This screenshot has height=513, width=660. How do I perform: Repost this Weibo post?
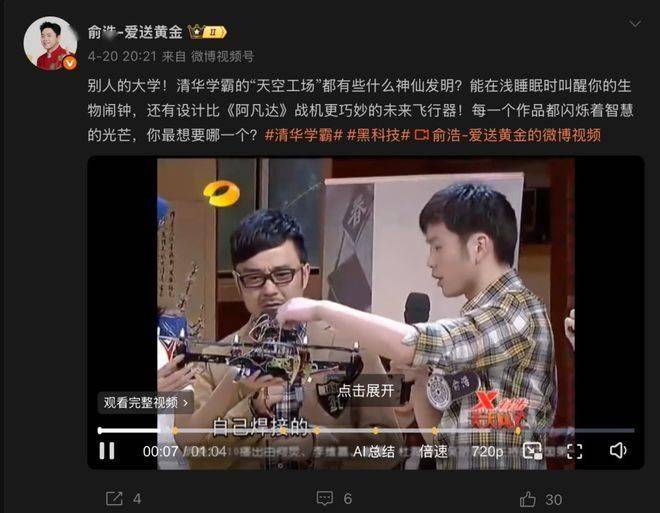coord(123,498)
